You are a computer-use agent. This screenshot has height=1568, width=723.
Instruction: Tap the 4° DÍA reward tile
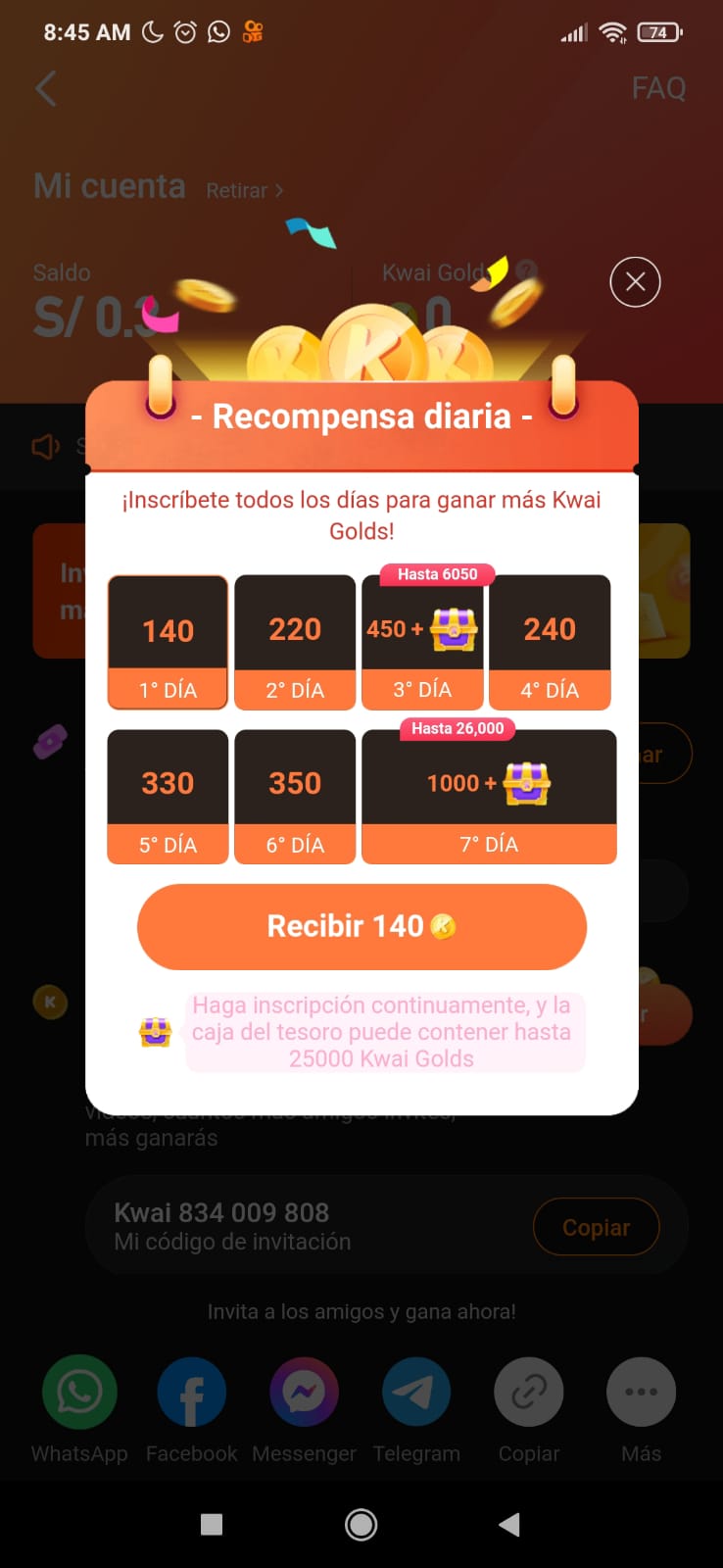550,642
